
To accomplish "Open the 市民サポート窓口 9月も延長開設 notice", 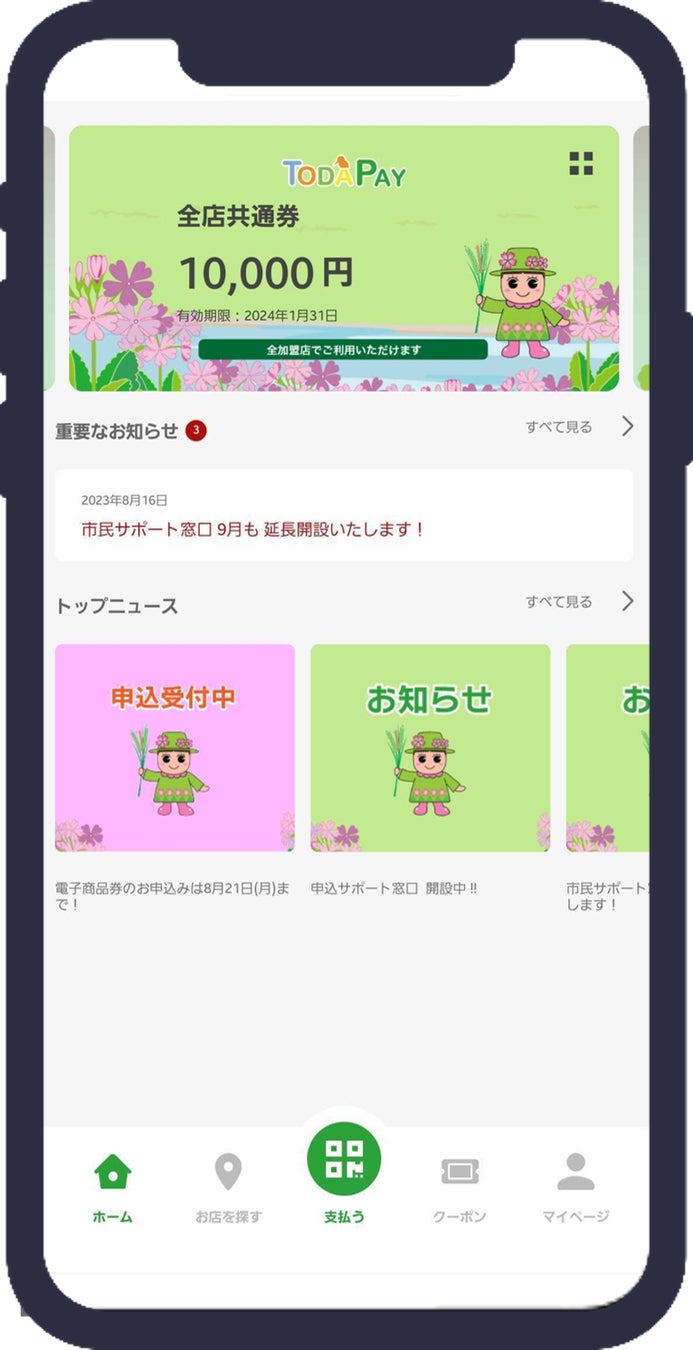I will point(344,515).
